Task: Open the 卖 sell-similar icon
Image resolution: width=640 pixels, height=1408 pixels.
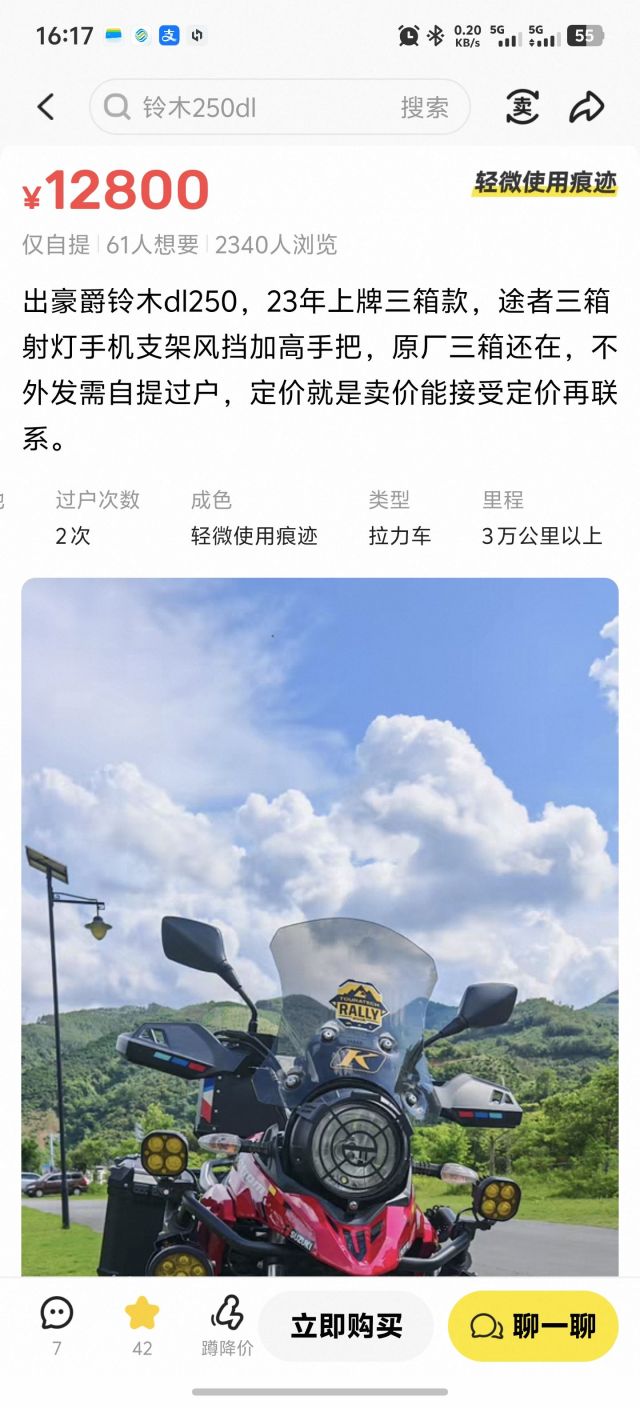Action: [x=522, y=107]
